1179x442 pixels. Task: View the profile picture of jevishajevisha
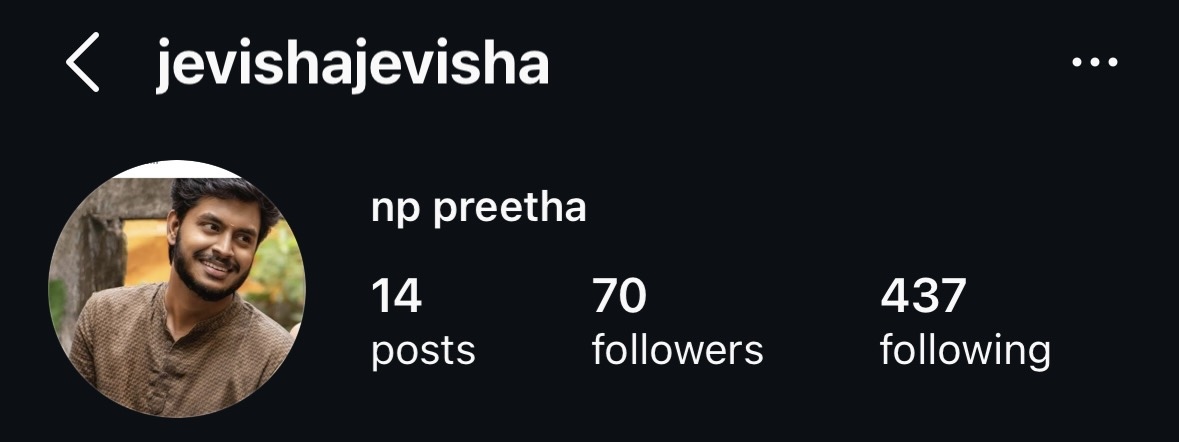point(177,290)
